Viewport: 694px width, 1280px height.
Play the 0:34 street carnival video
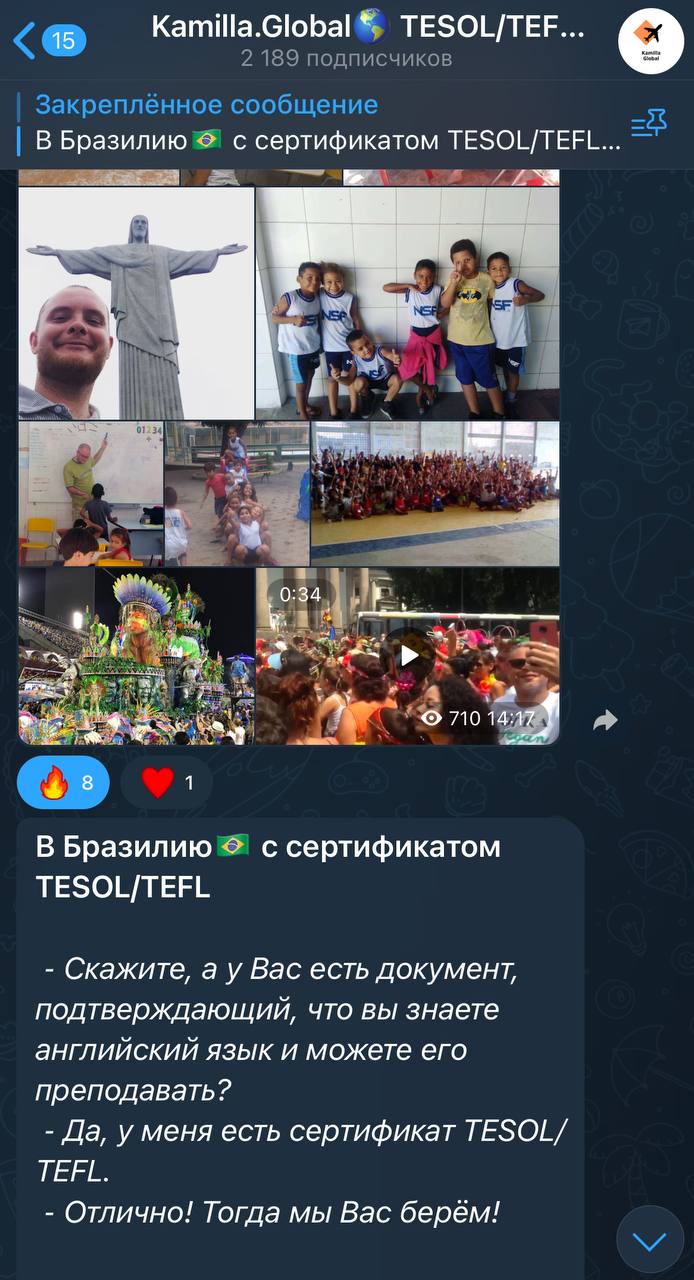(x=408, y=656)
